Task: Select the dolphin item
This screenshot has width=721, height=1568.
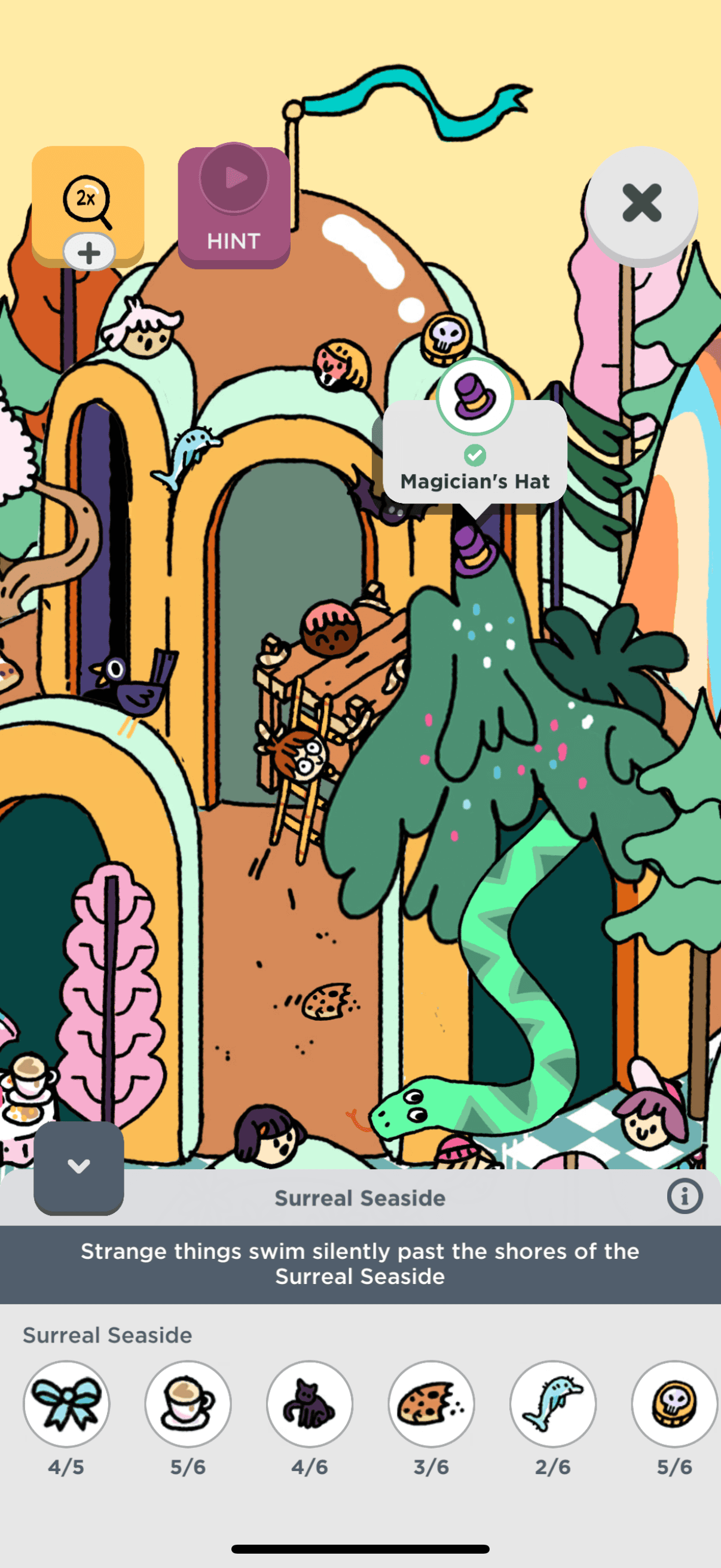Action: click(x=552, y=1404)
